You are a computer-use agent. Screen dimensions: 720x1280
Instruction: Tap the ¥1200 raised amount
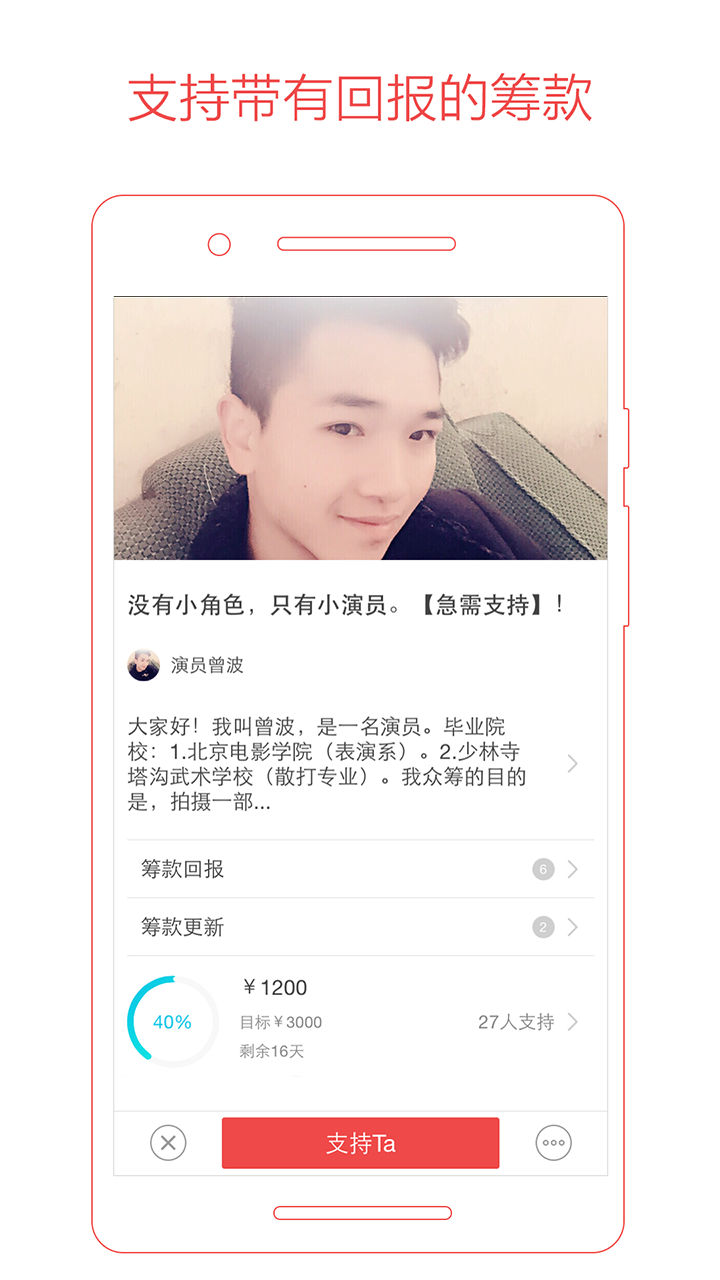pos(274,988)
